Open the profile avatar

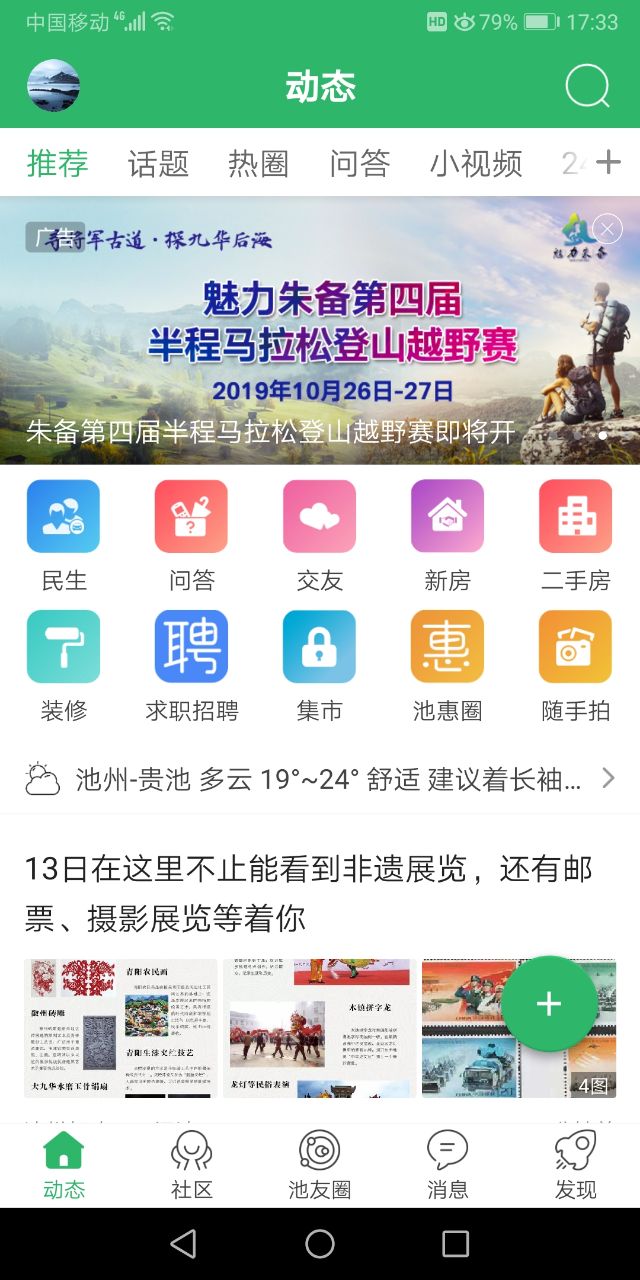(x=53, y=86)
